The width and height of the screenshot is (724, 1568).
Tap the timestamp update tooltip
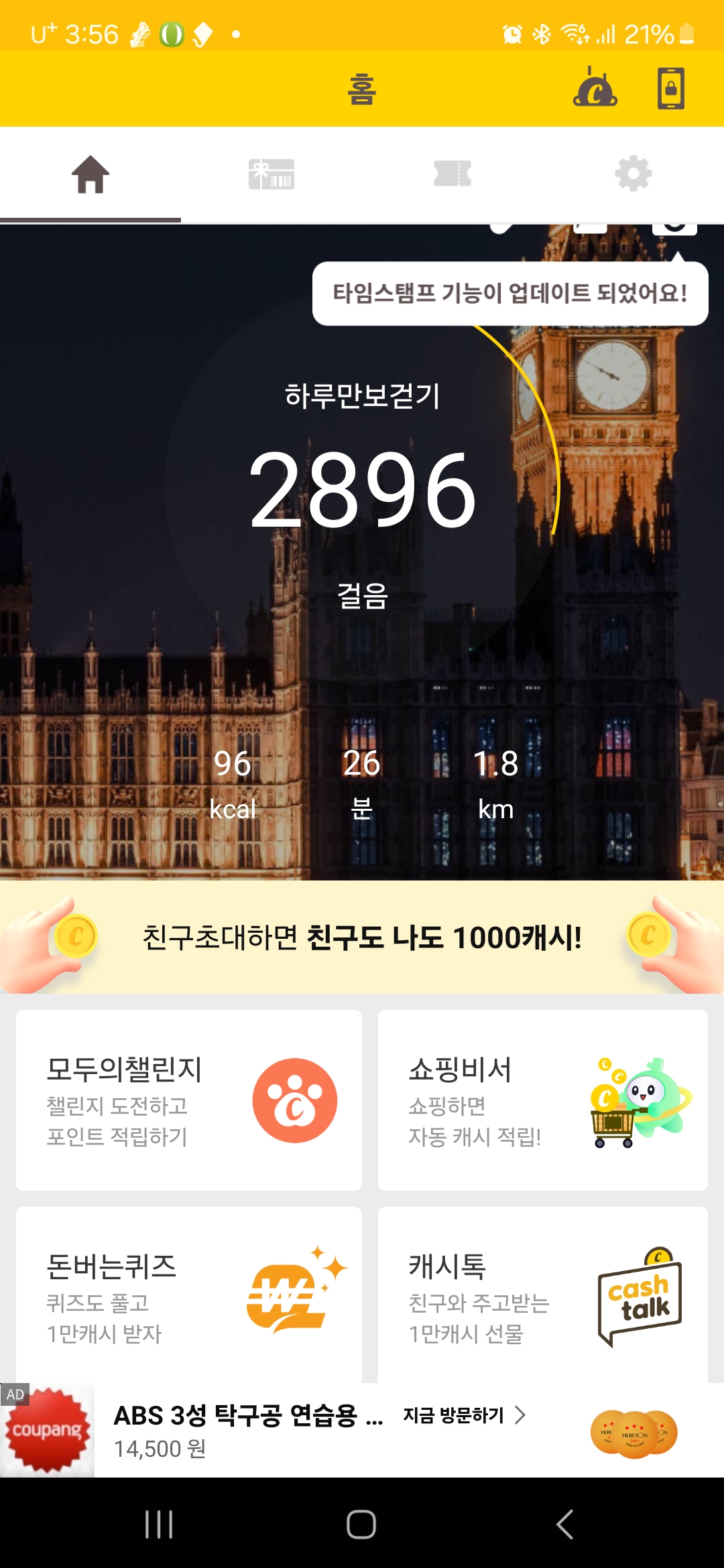tap(509, 293)
